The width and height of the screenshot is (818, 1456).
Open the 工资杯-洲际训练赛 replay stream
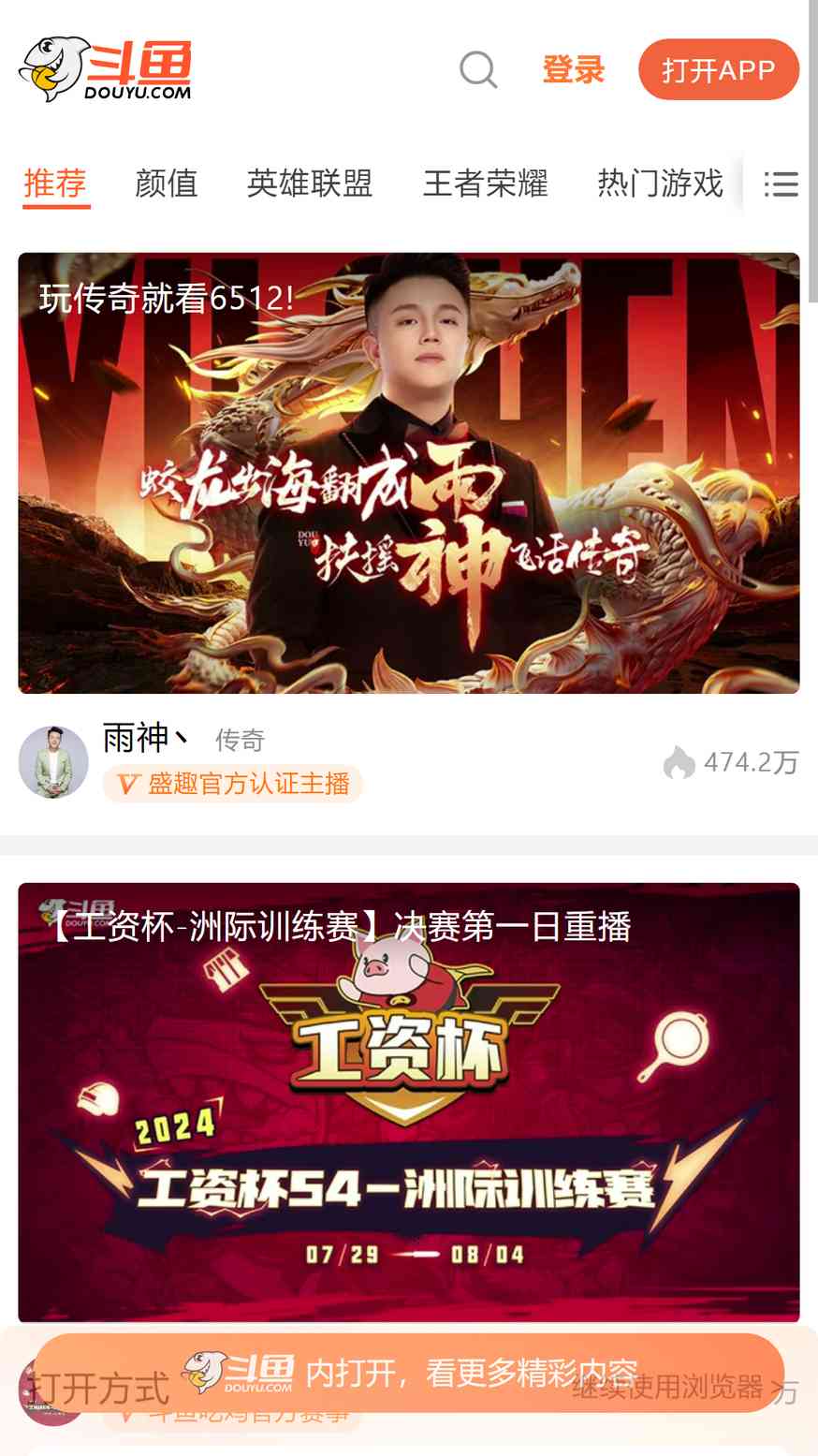(x=409, y=1102)
